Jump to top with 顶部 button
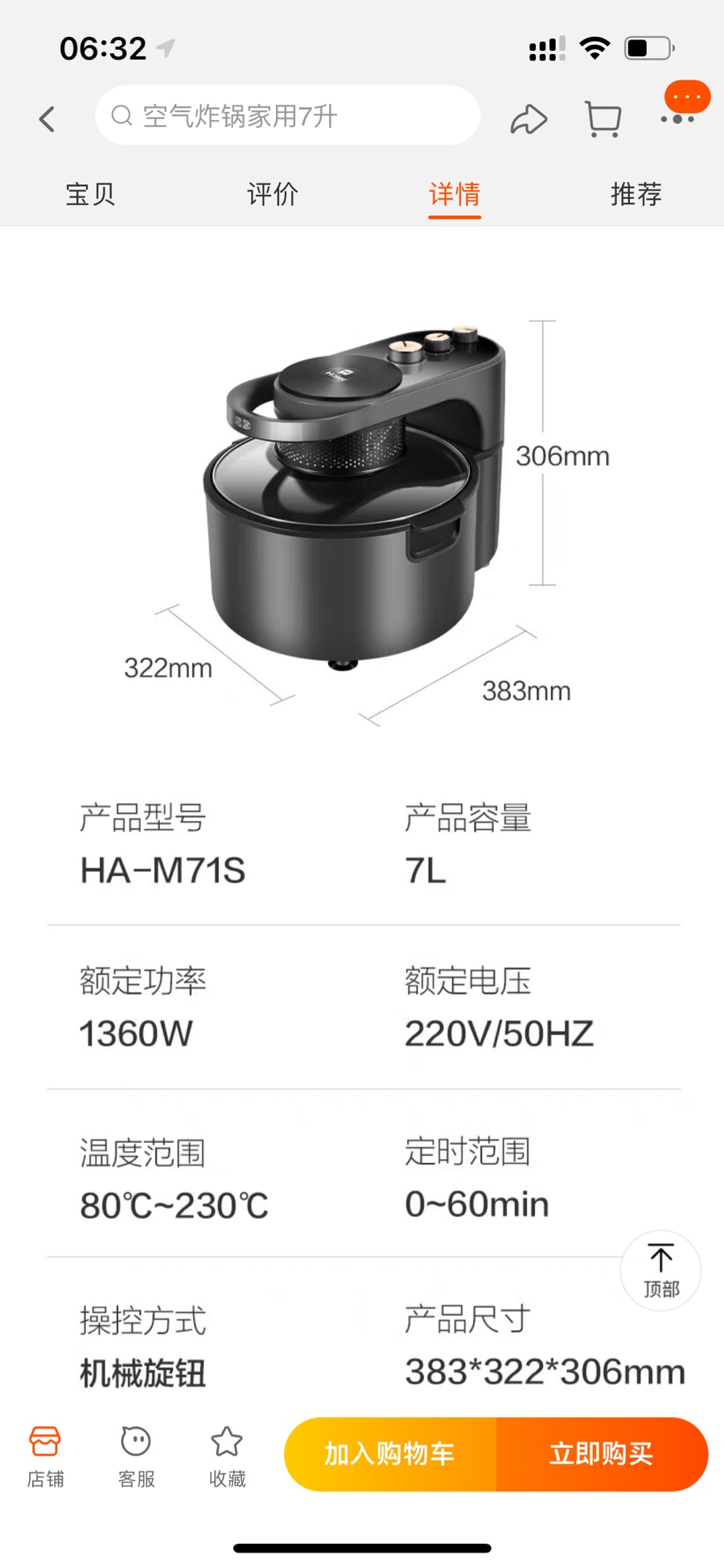Viewport: 724px width, 1568px height. click(660, 1269)
